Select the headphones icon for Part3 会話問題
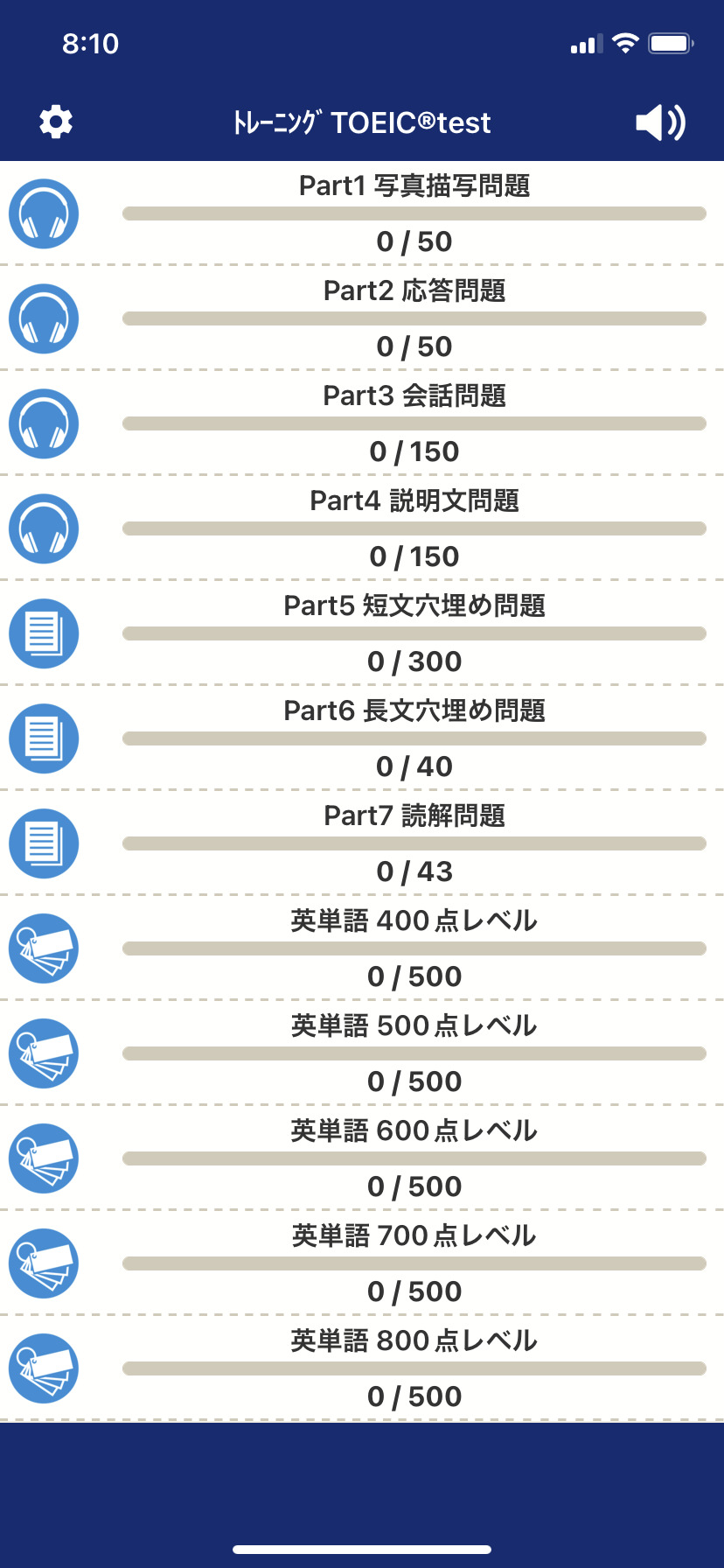 click(43, 423)
